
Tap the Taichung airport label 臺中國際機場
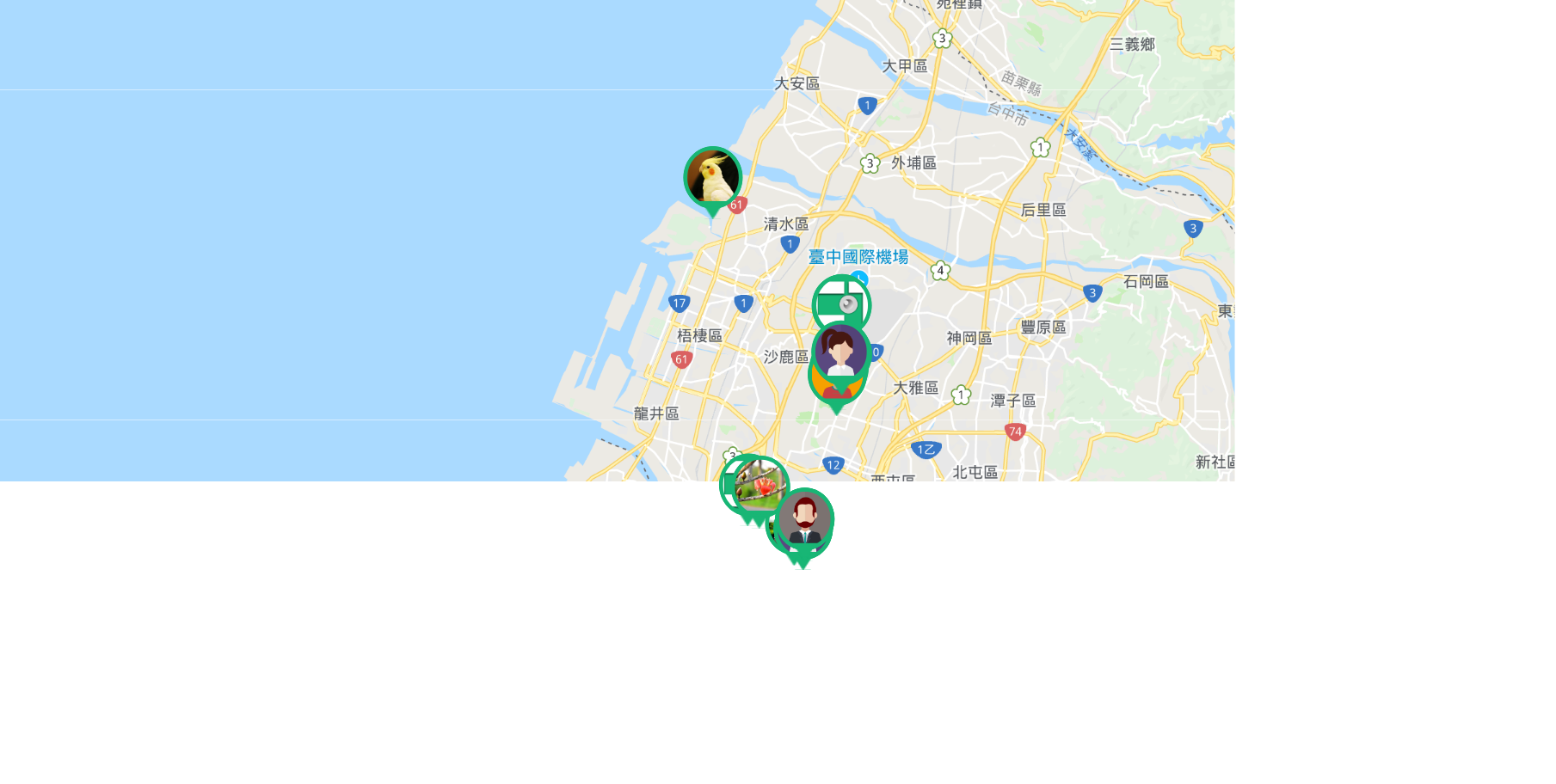858,257
